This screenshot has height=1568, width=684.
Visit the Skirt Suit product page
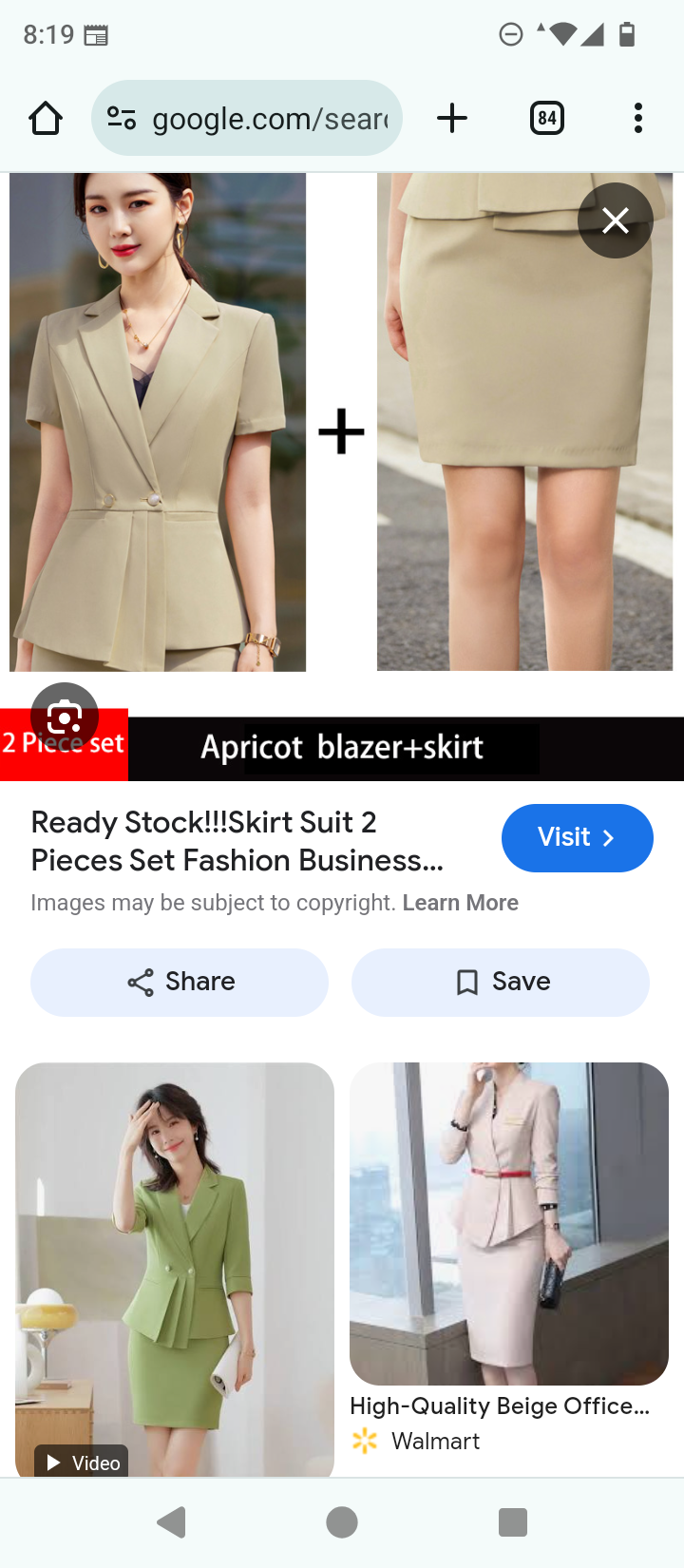click(x=577, y=837)
